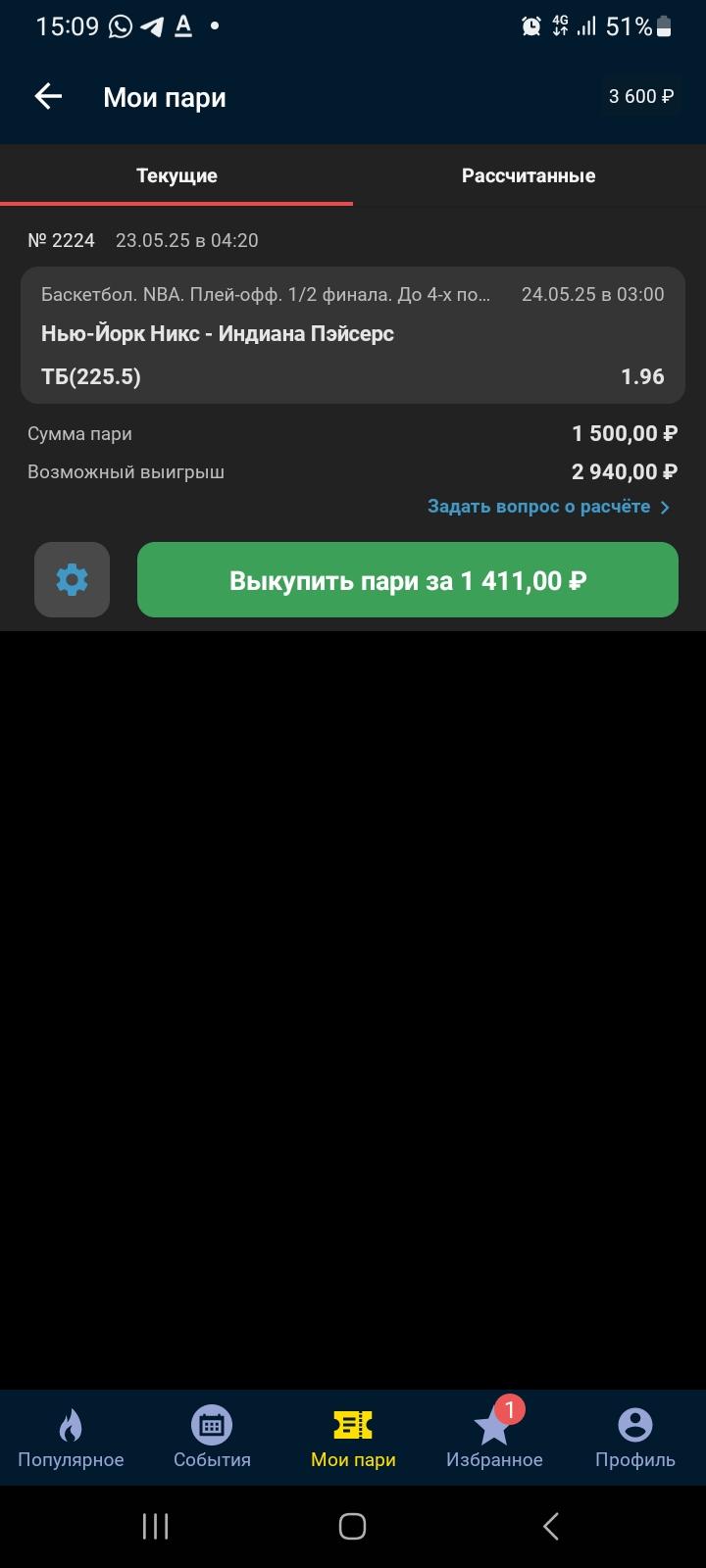
Task: Switch to the Рассчитанные tab
Action: 529,175
